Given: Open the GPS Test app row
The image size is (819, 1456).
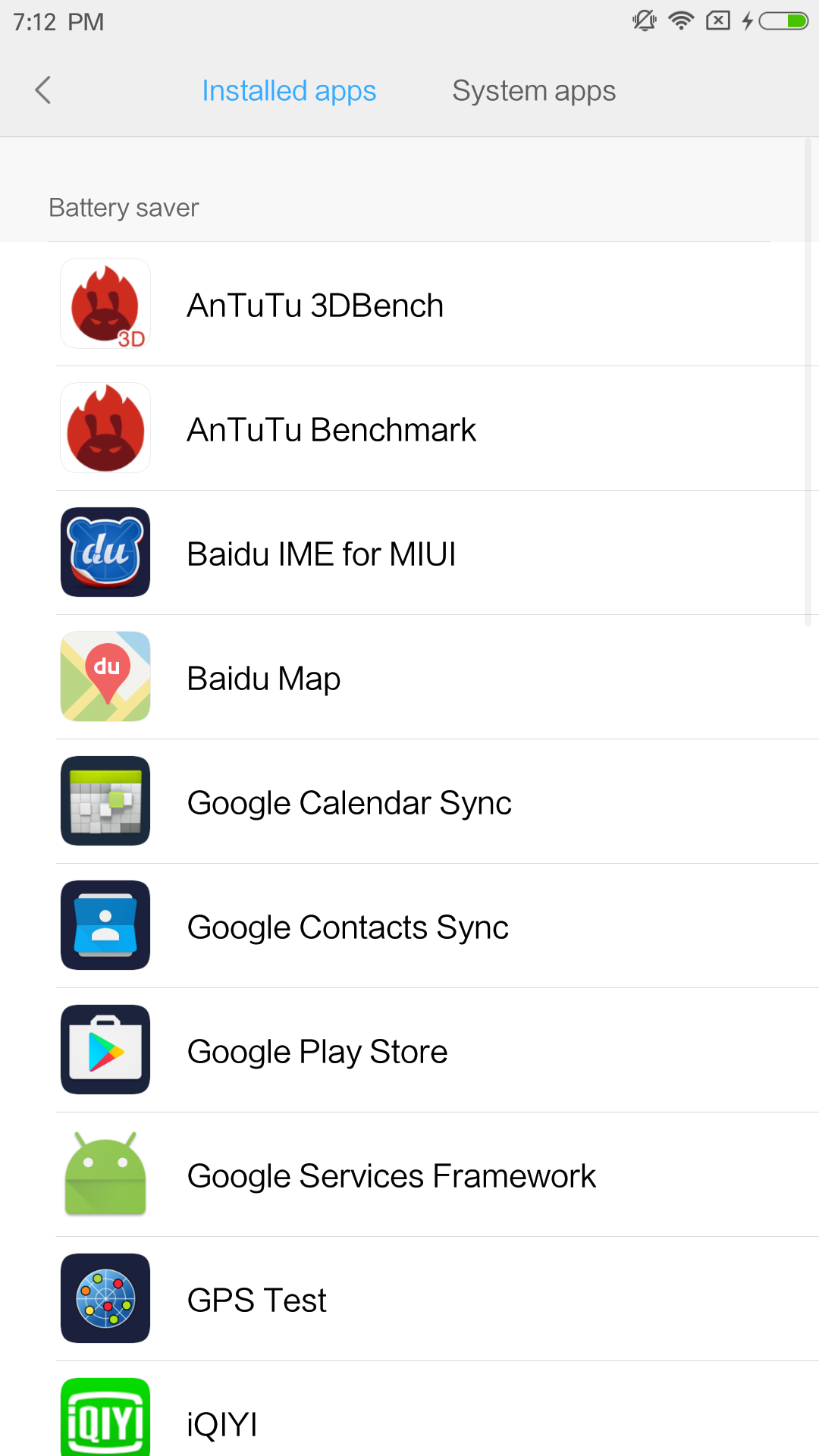Looking at the screenshot, I should 409,1299.
